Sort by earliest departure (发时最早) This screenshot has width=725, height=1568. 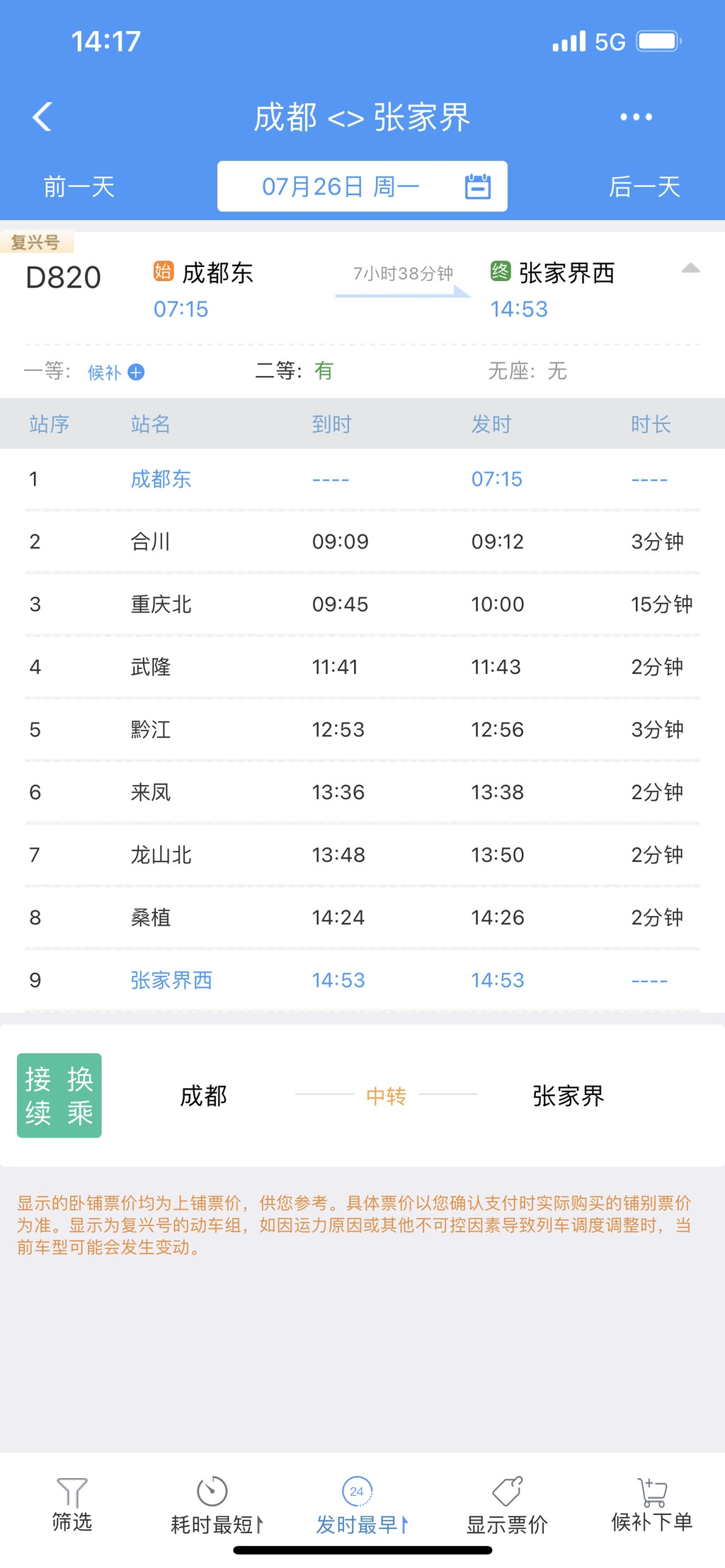pos(361,1506)
